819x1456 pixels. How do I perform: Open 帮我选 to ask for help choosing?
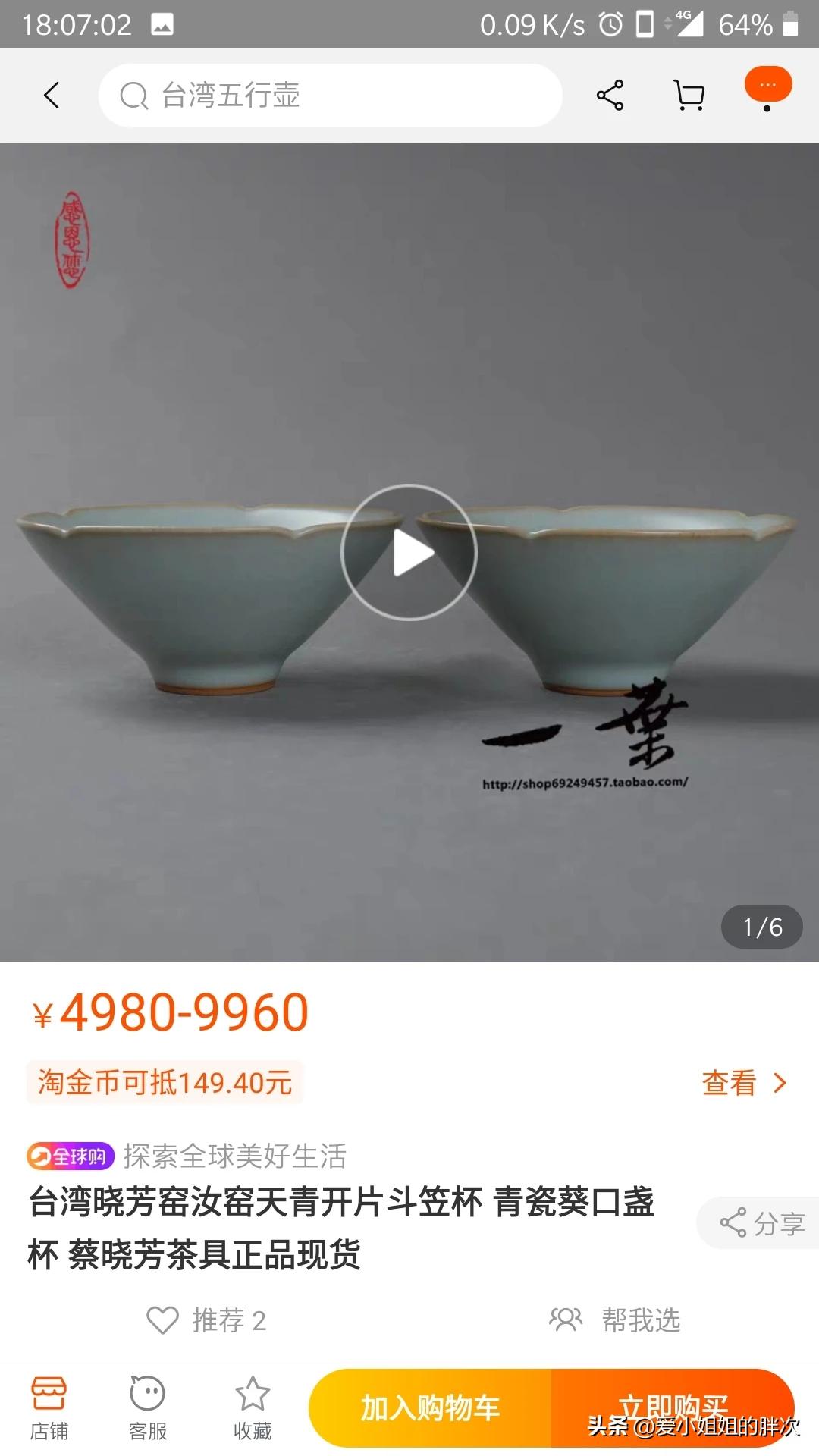click(x=615, y=1320)
